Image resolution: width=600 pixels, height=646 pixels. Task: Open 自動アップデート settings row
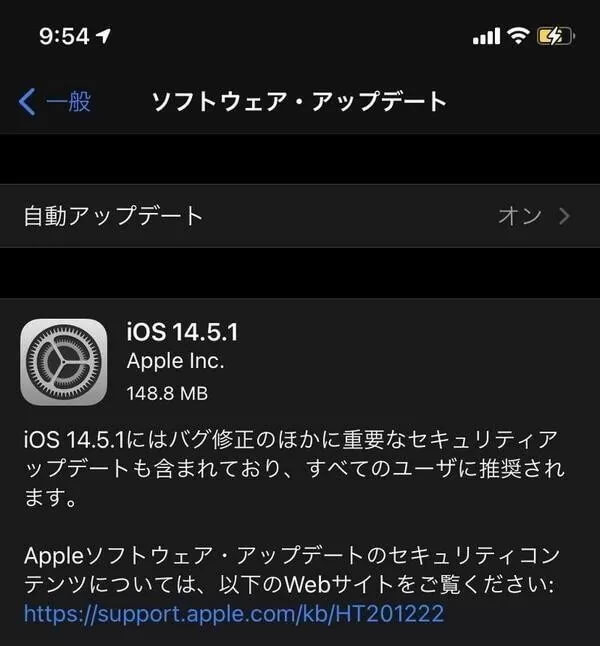click(298, 215)
